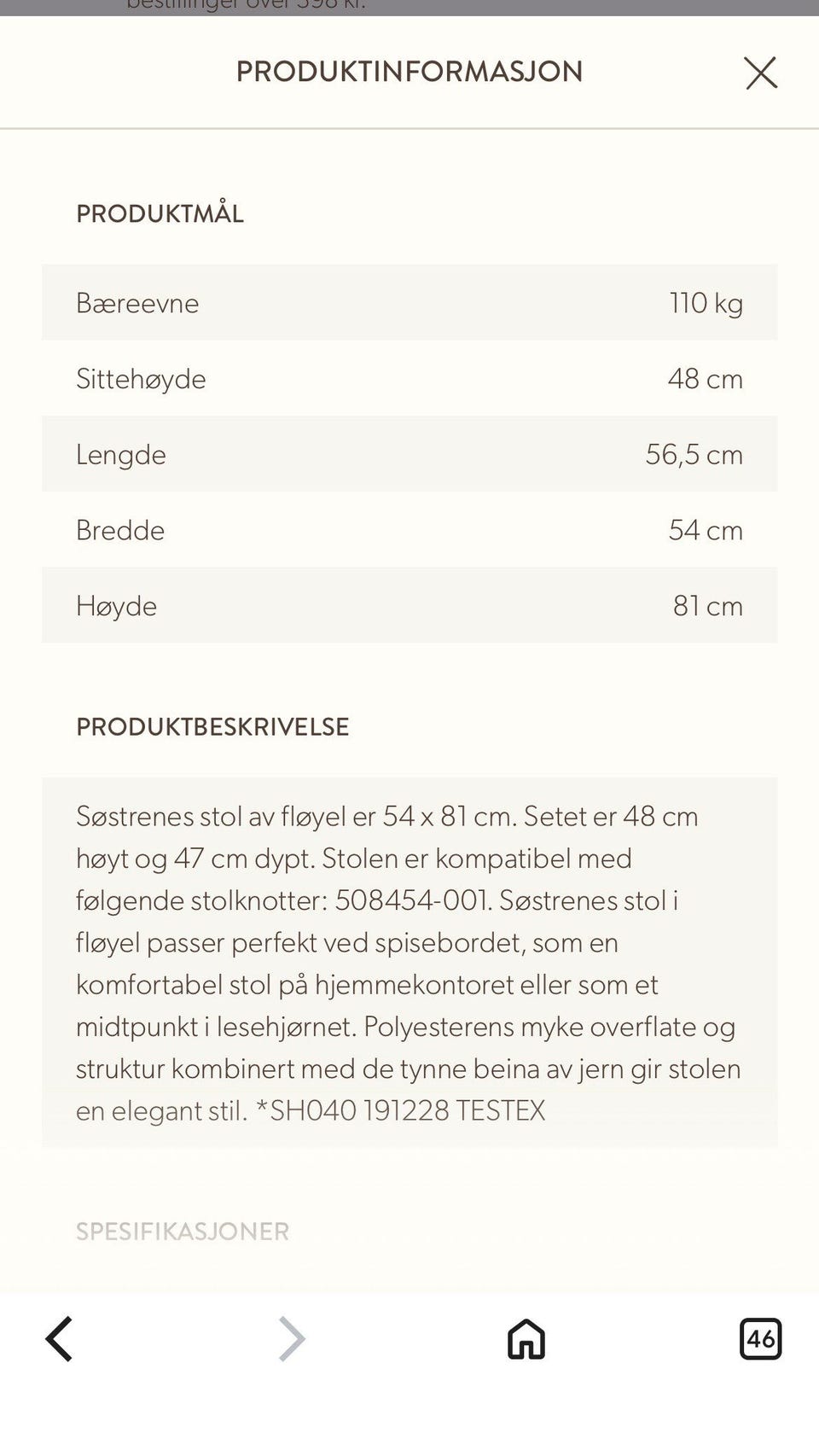Select the home button between the arrows
Image resolution: width=819 pixels, height=1456 pixels.
(x=526, y=1339)
